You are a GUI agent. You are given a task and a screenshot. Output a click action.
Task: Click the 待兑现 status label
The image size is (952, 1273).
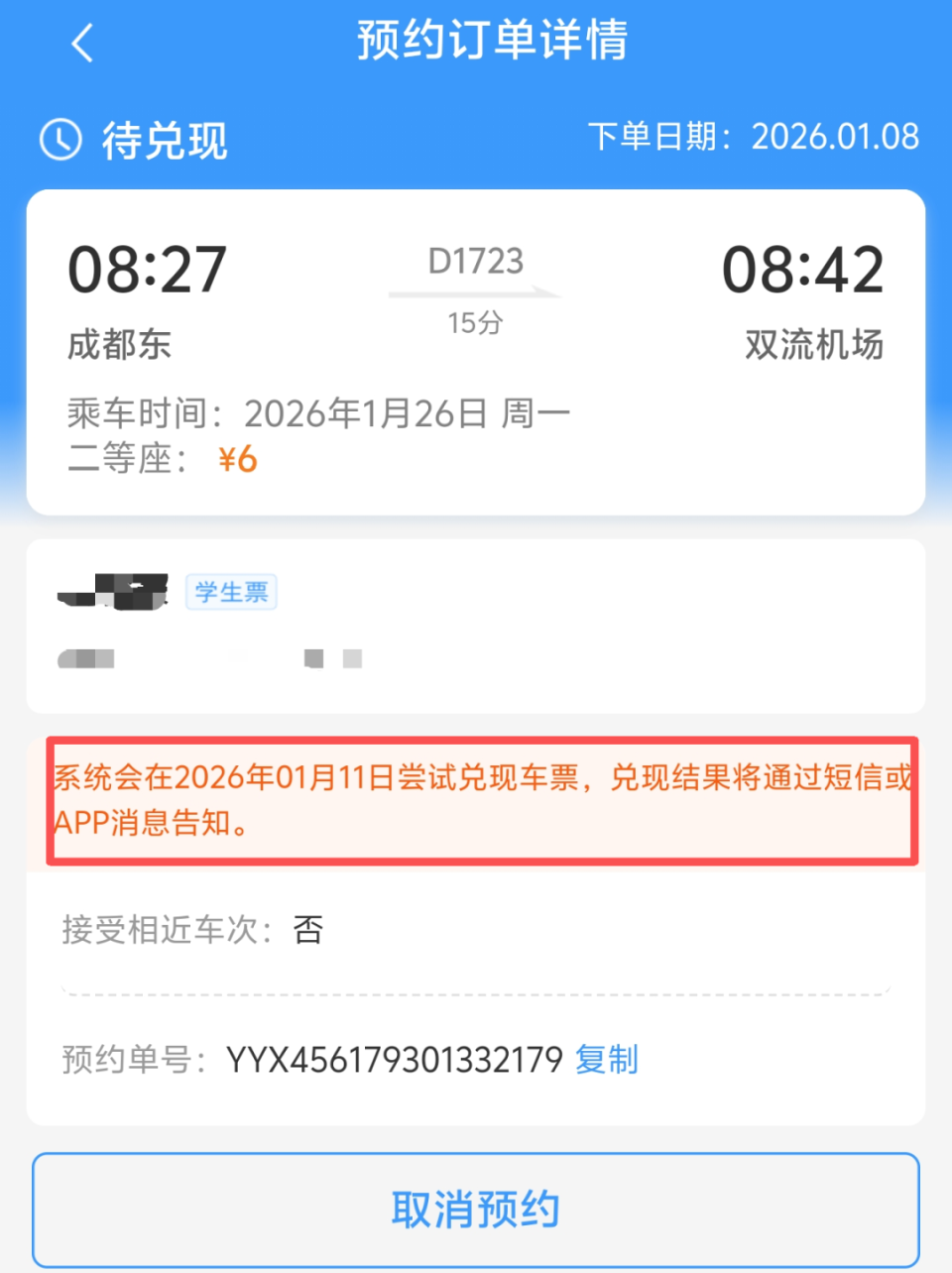pyautogui.click(x=164, y=142)
